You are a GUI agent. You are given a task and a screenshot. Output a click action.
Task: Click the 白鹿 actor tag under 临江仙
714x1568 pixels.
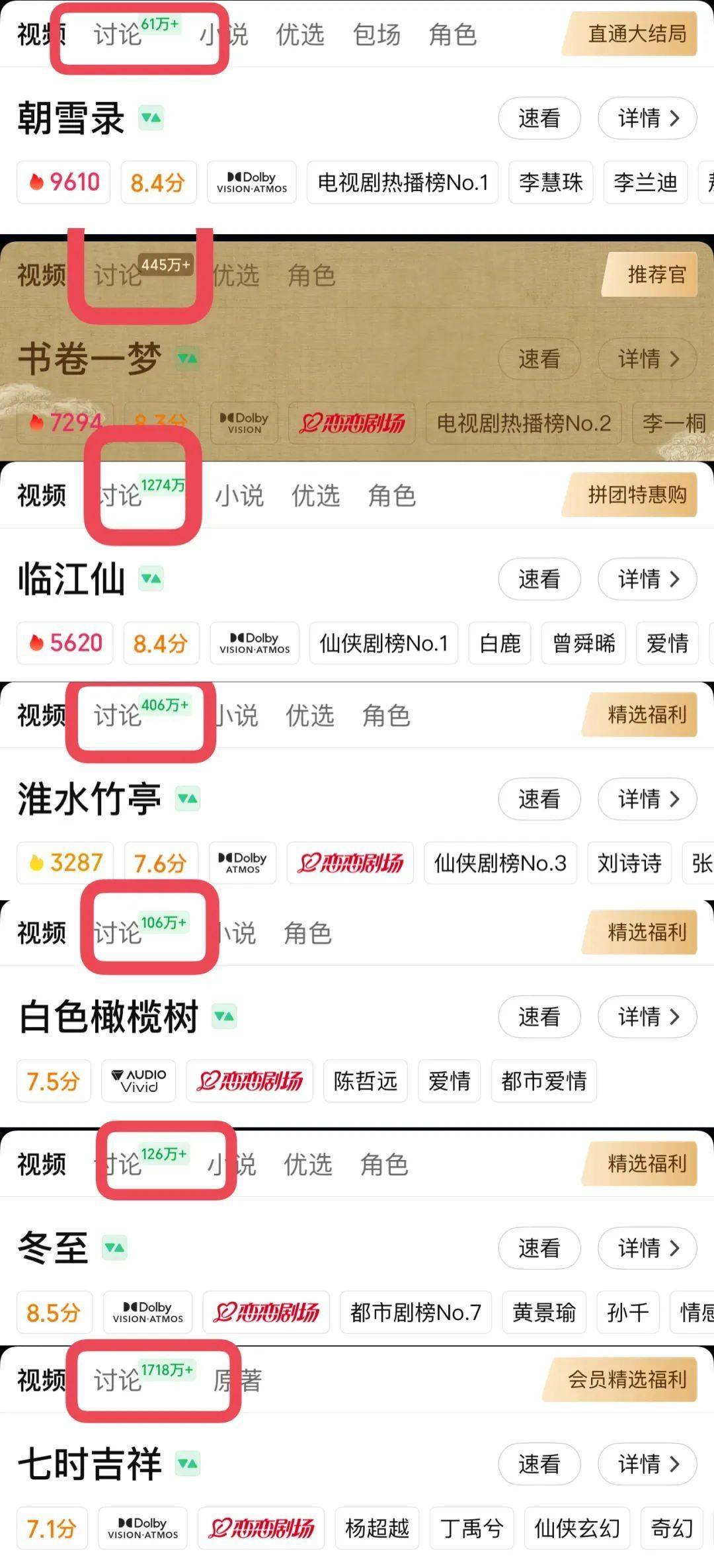tap(499, 643)
